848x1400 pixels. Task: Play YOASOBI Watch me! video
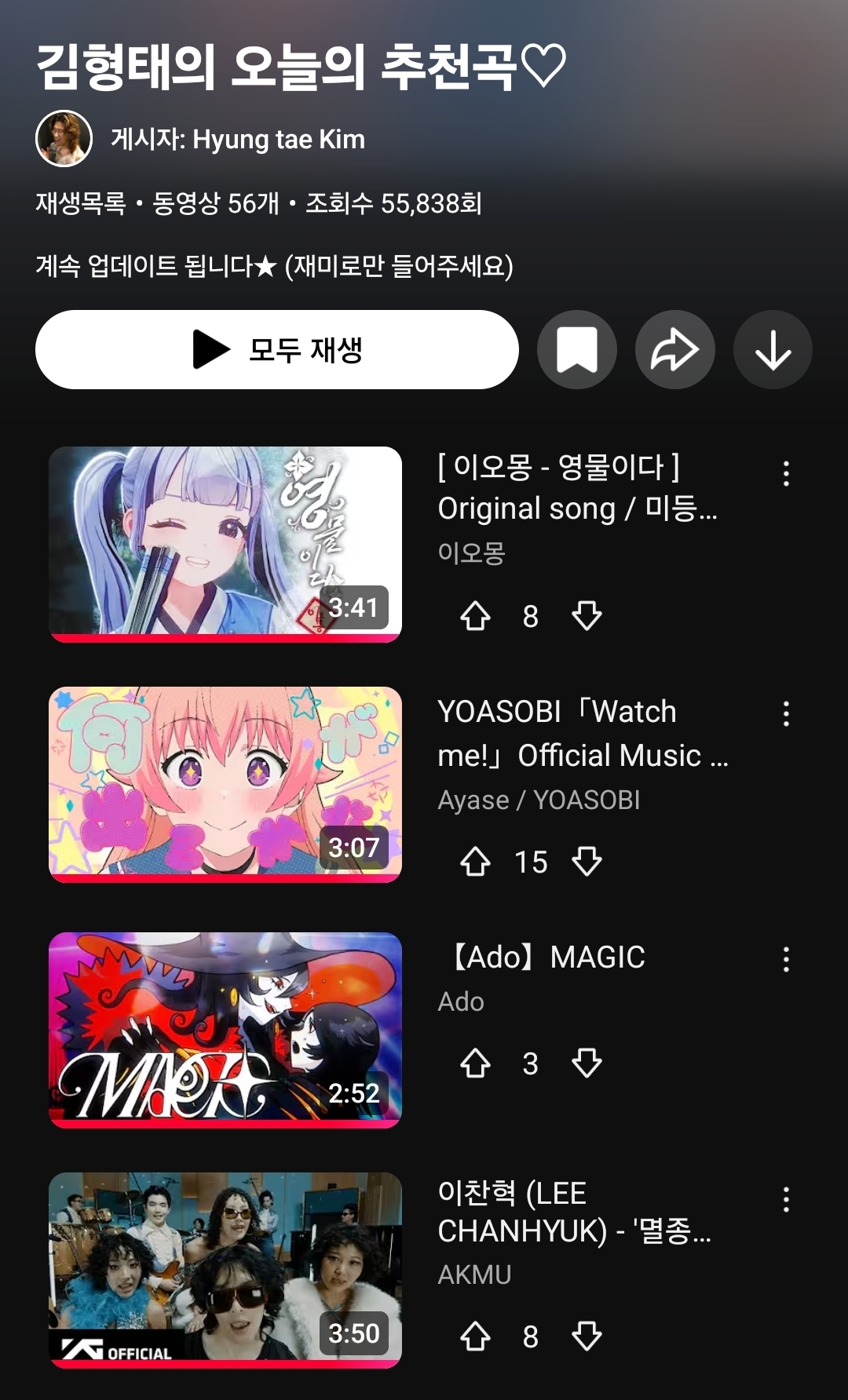click(225, 783)
